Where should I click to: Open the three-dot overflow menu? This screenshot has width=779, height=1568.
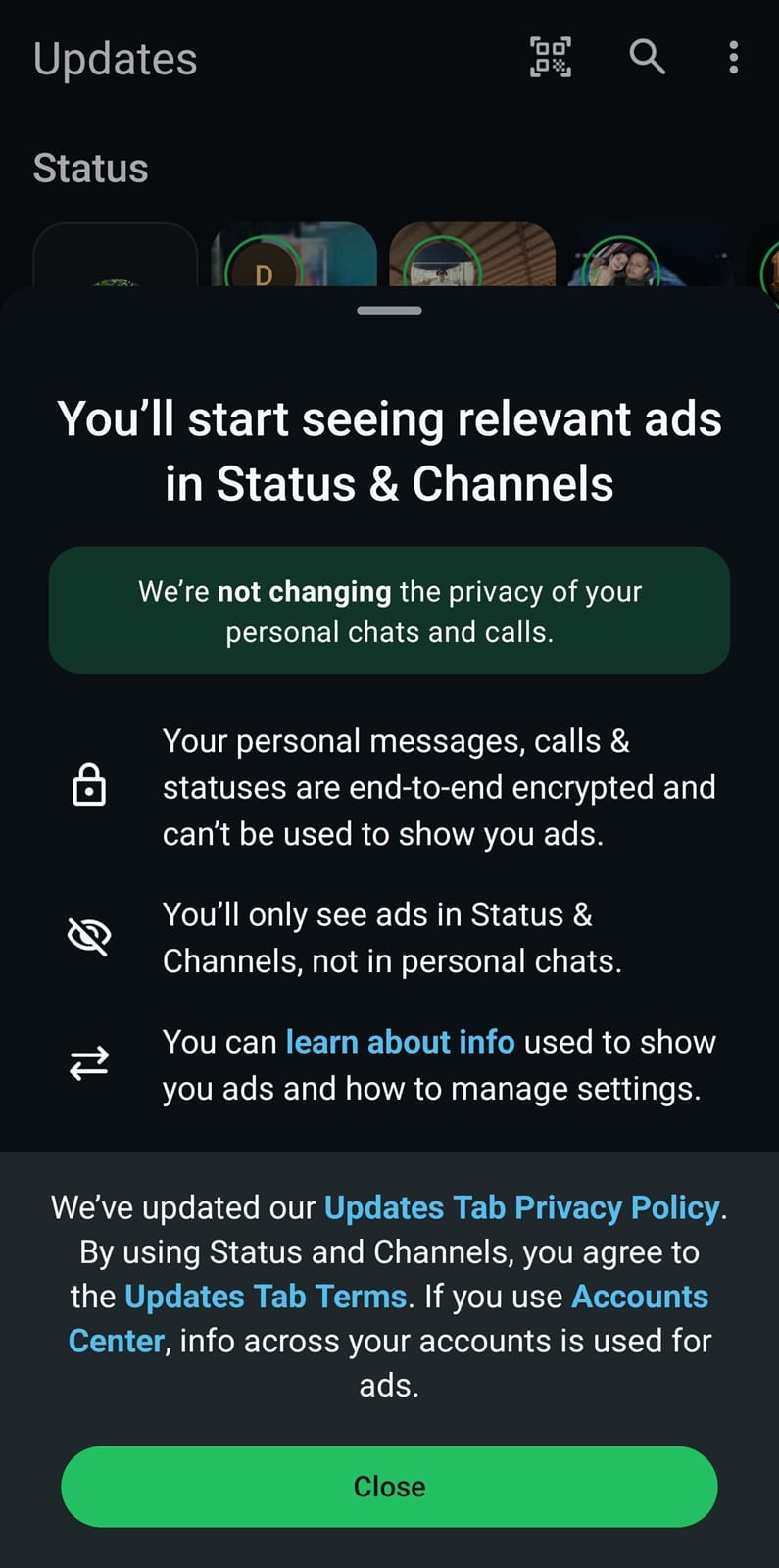[x=733, y=58]
